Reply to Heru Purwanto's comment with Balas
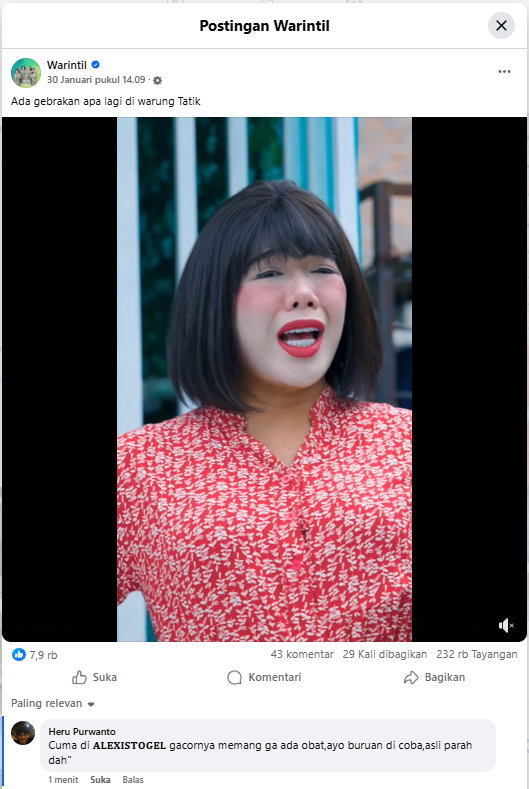This screenshot has height=789, width=529. (x=133, y=779)
